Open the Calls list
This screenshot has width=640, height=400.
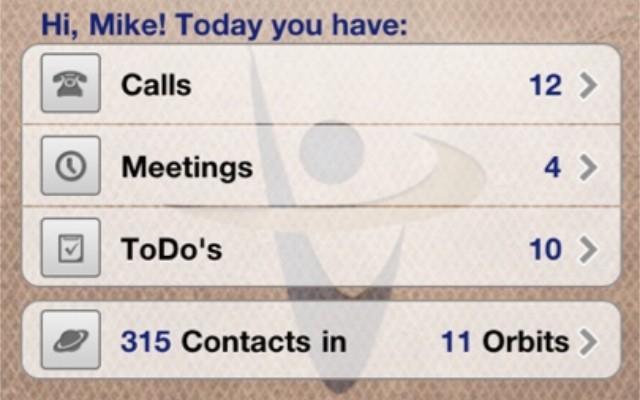pyautogui.click(x=320, y=85)
